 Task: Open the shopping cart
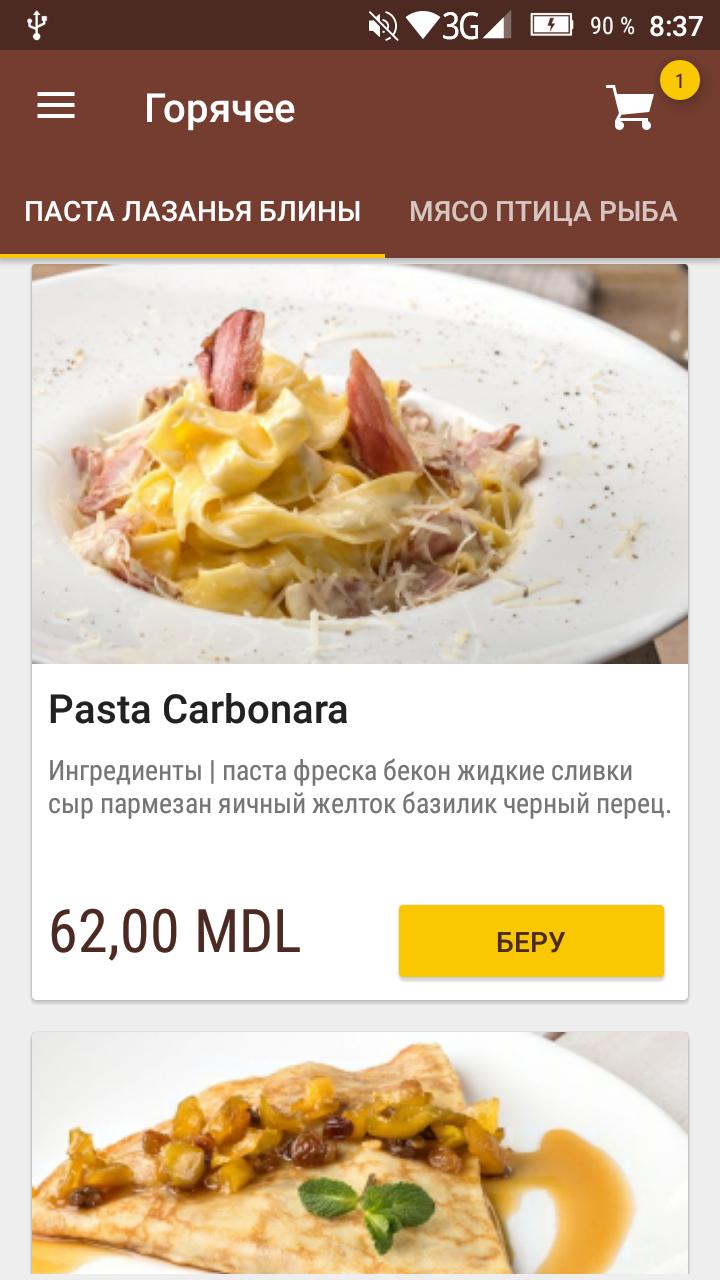coord(631,107)
